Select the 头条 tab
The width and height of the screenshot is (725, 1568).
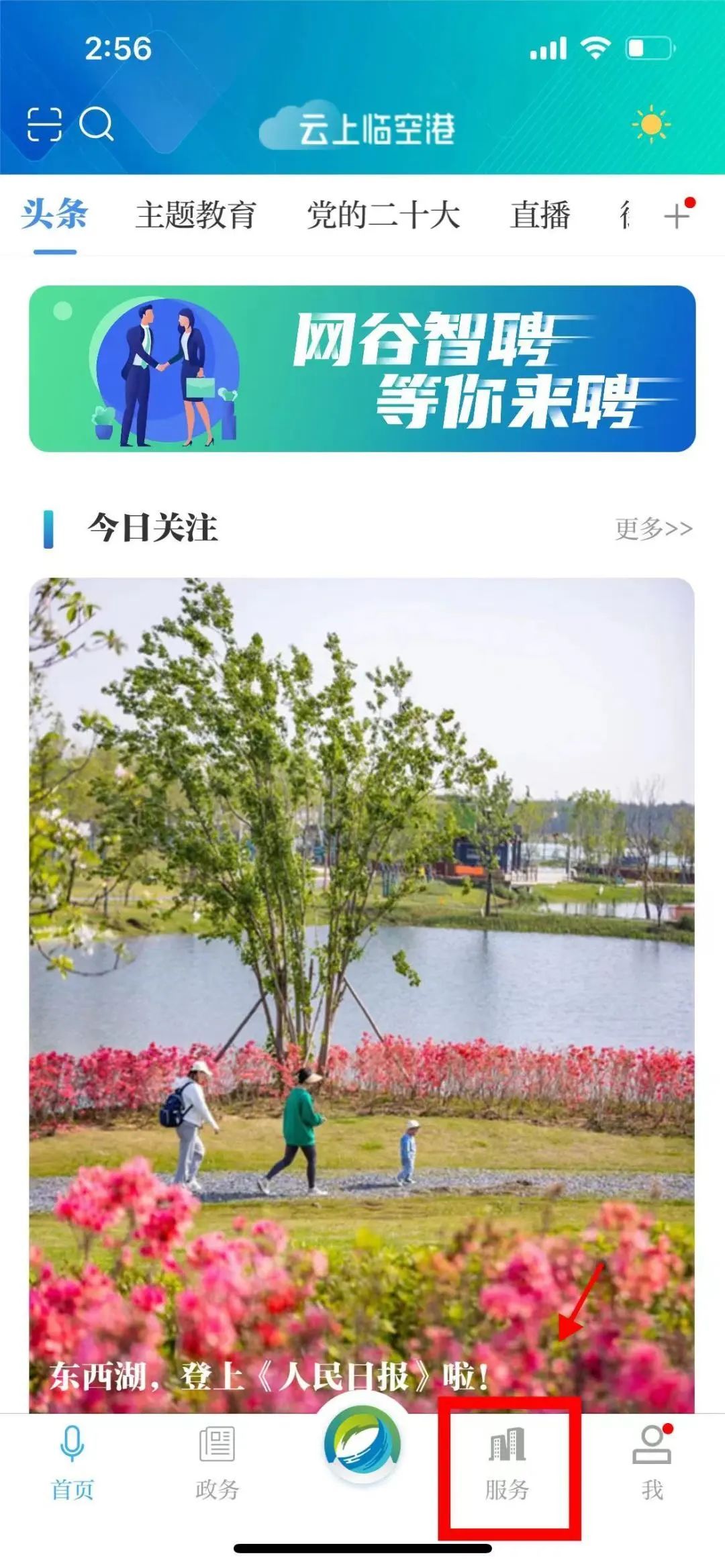point(55,214)
